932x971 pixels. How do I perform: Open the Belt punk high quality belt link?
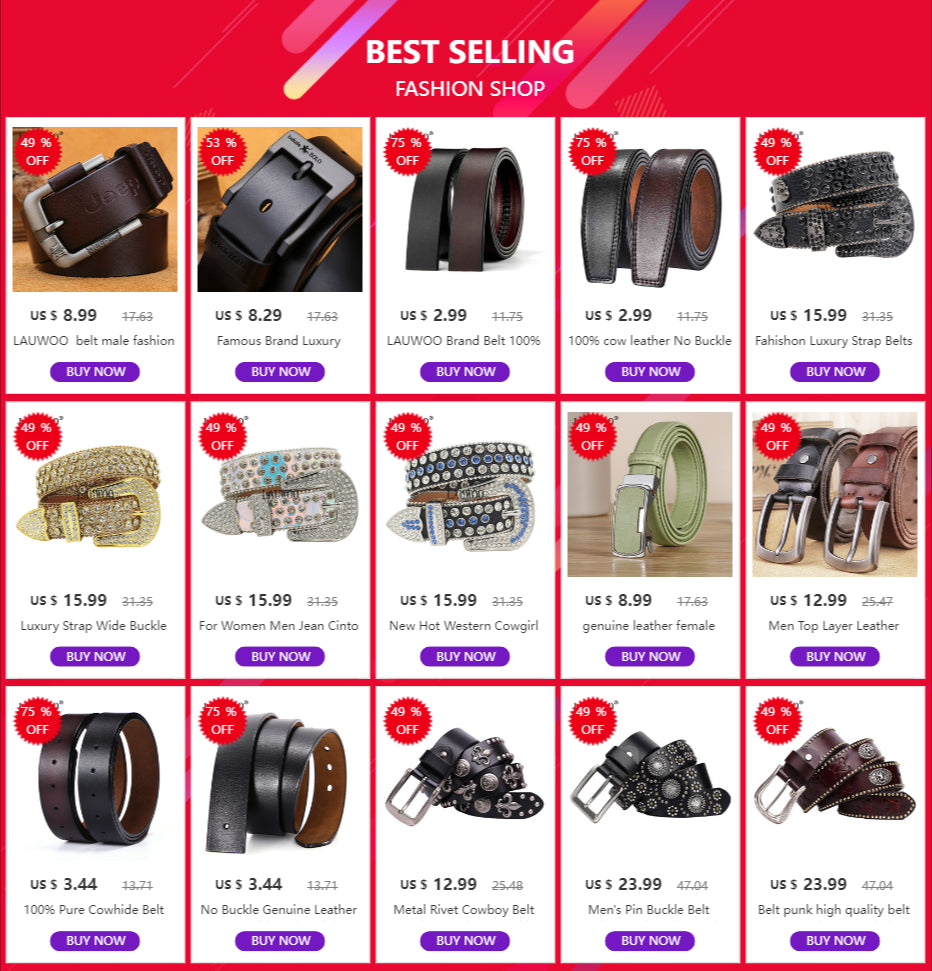(834, 909)
